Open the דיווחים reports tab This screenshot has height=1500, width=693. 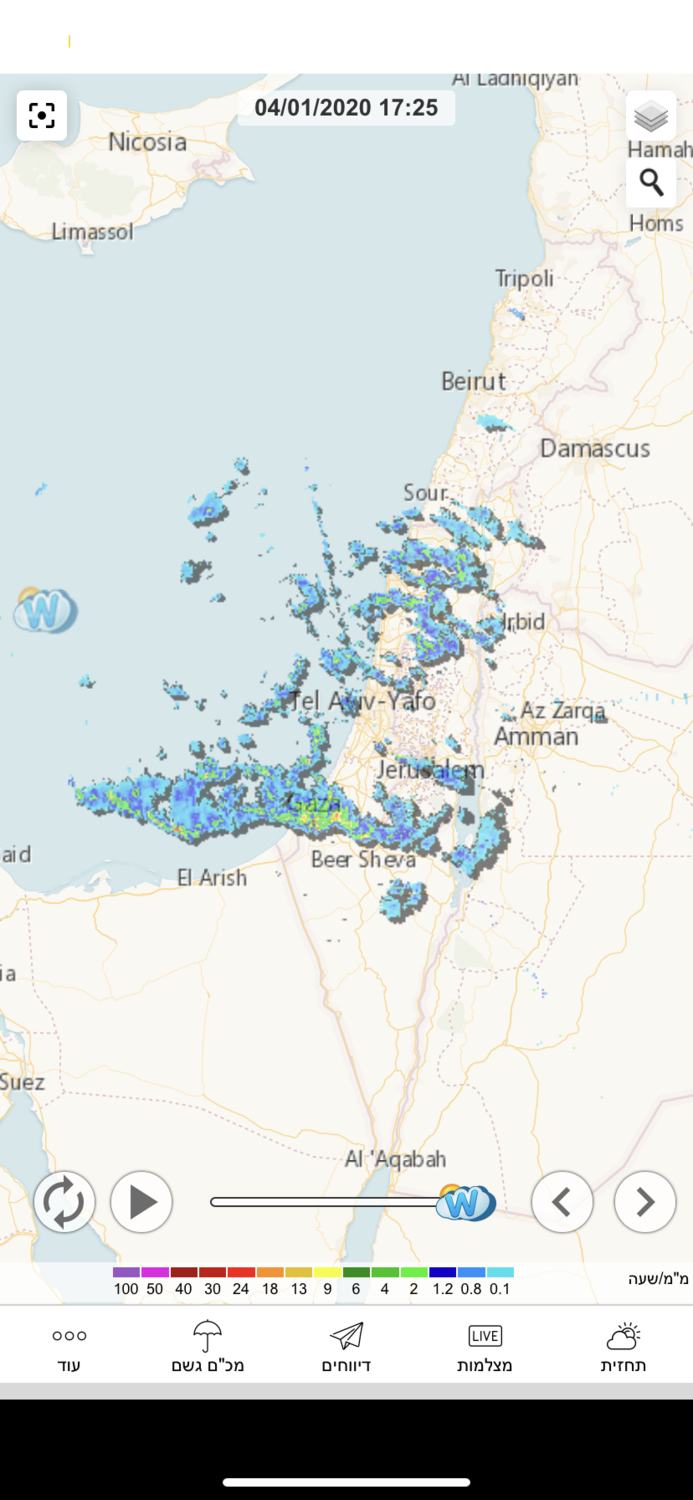point(346,1346)
